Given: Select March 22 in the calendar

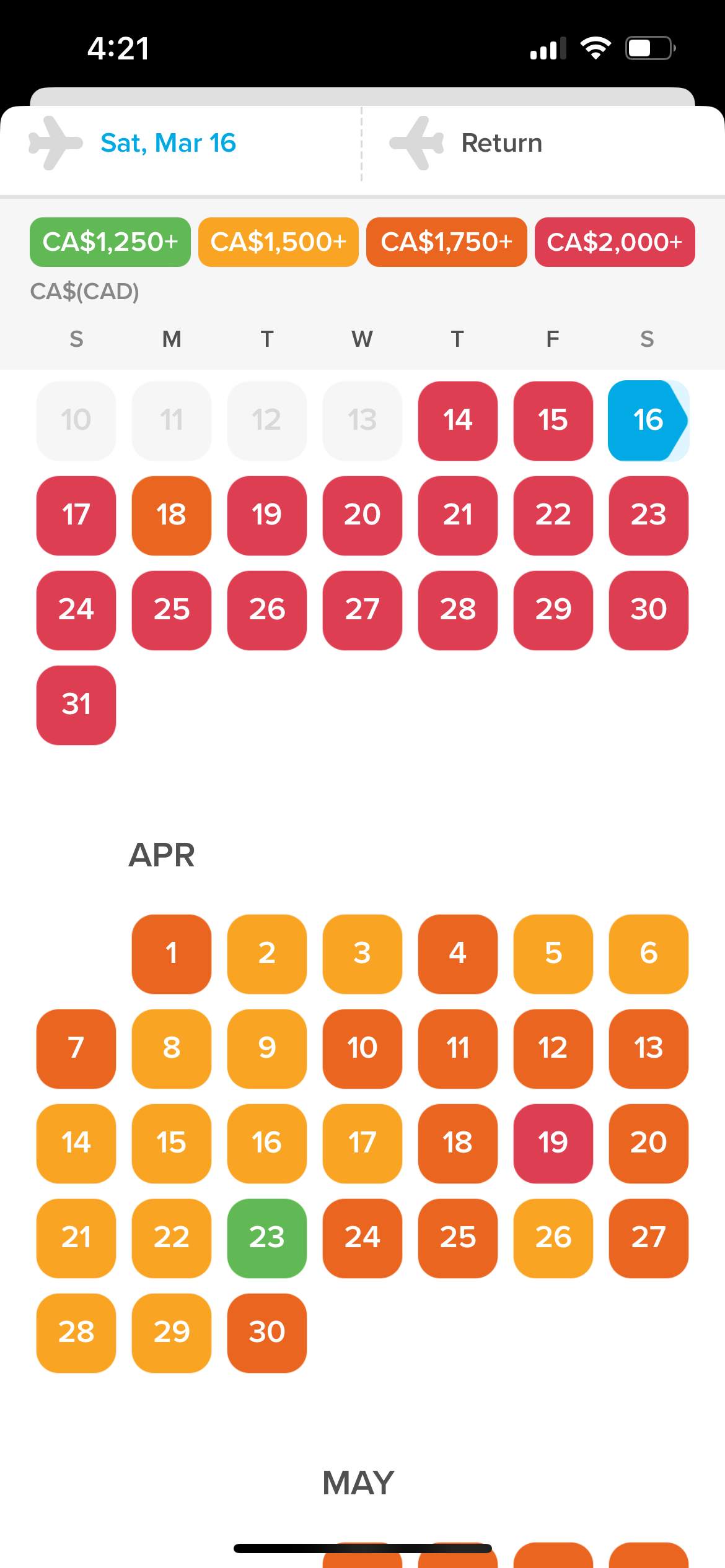Looking at the screenshot, I should (553, 515).
